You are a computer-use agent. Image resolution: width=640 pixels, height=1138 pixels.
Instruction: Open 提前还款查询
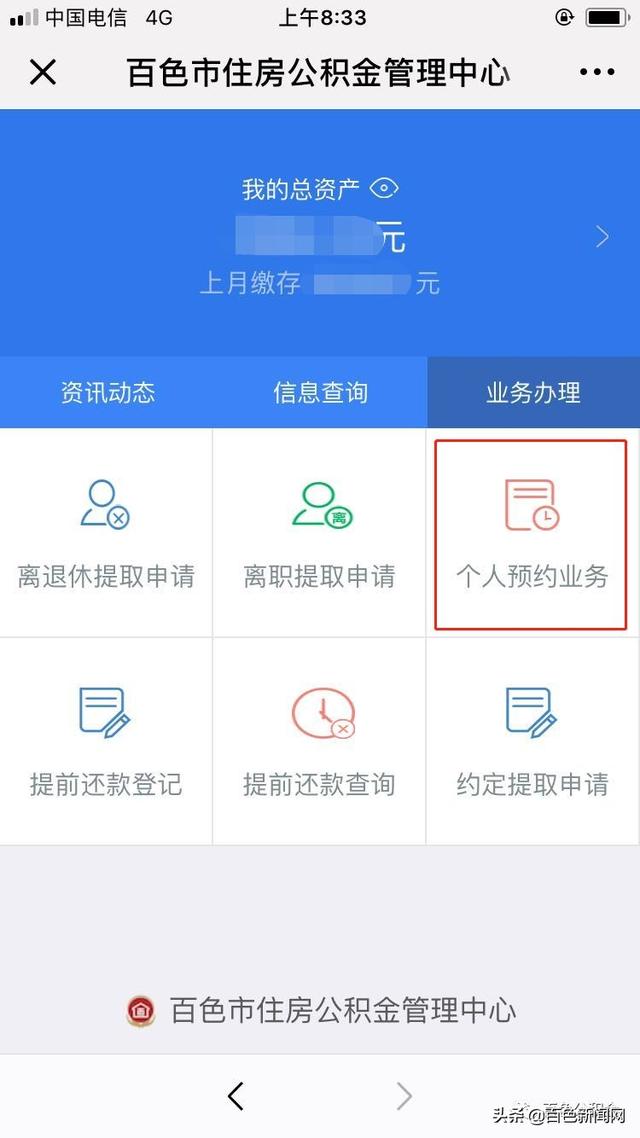click(x=319, y=742)
